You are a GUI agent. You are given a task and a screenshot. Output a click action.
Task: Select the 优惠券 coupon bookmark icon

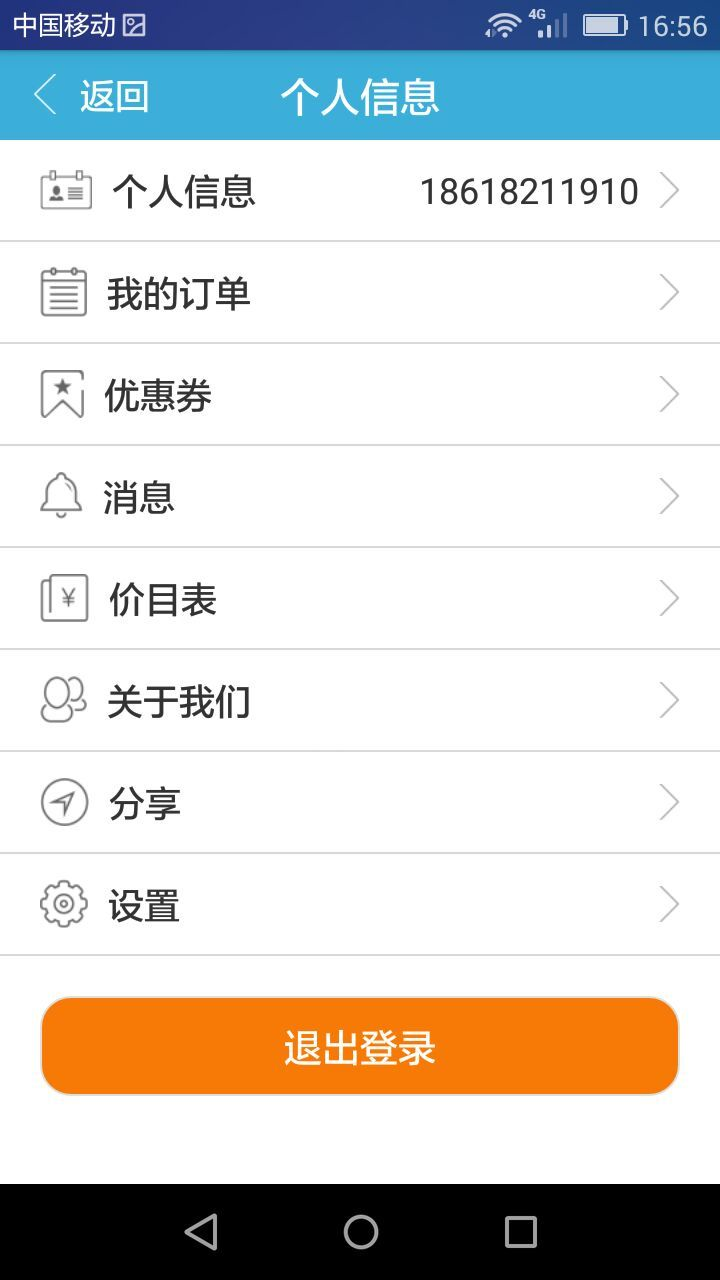coord(64,394)
